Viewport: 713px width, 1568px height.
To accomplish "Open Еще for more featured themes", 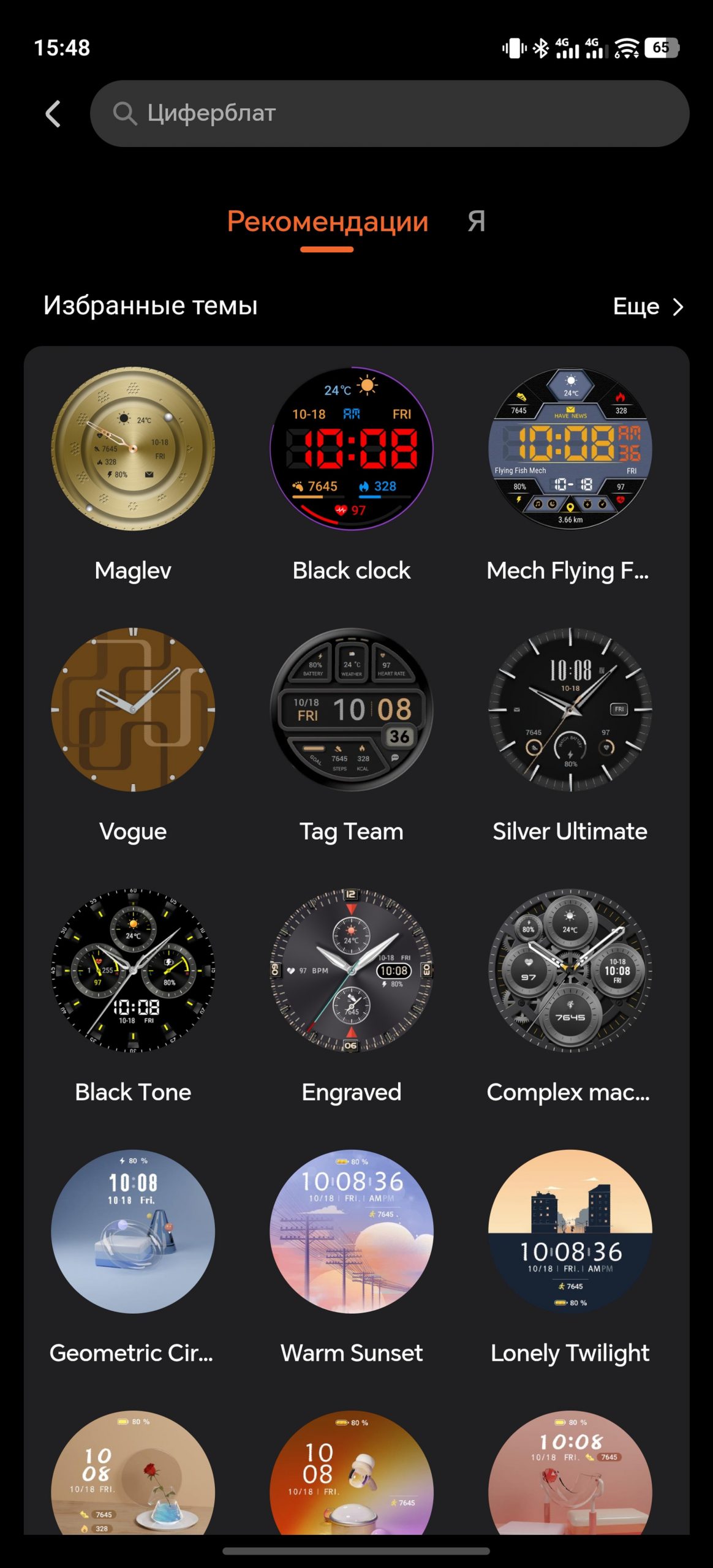I will (648, 306).
